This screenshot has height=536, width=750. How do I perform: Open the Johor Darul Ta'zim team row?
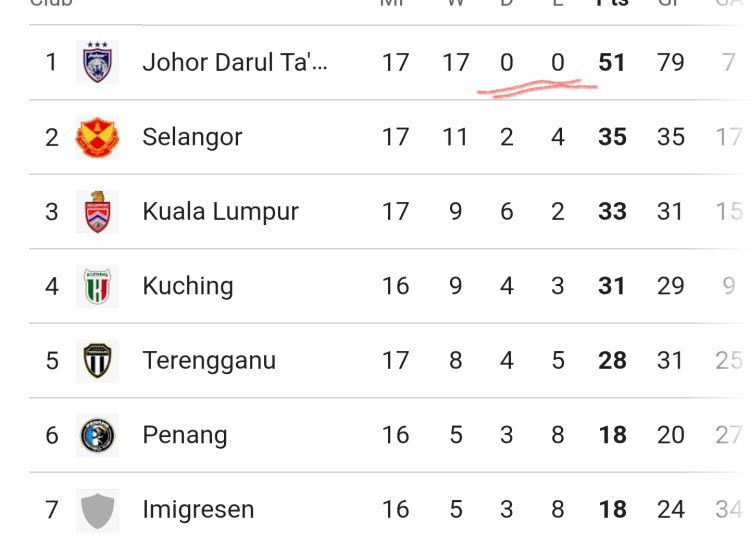click(234, 63)
